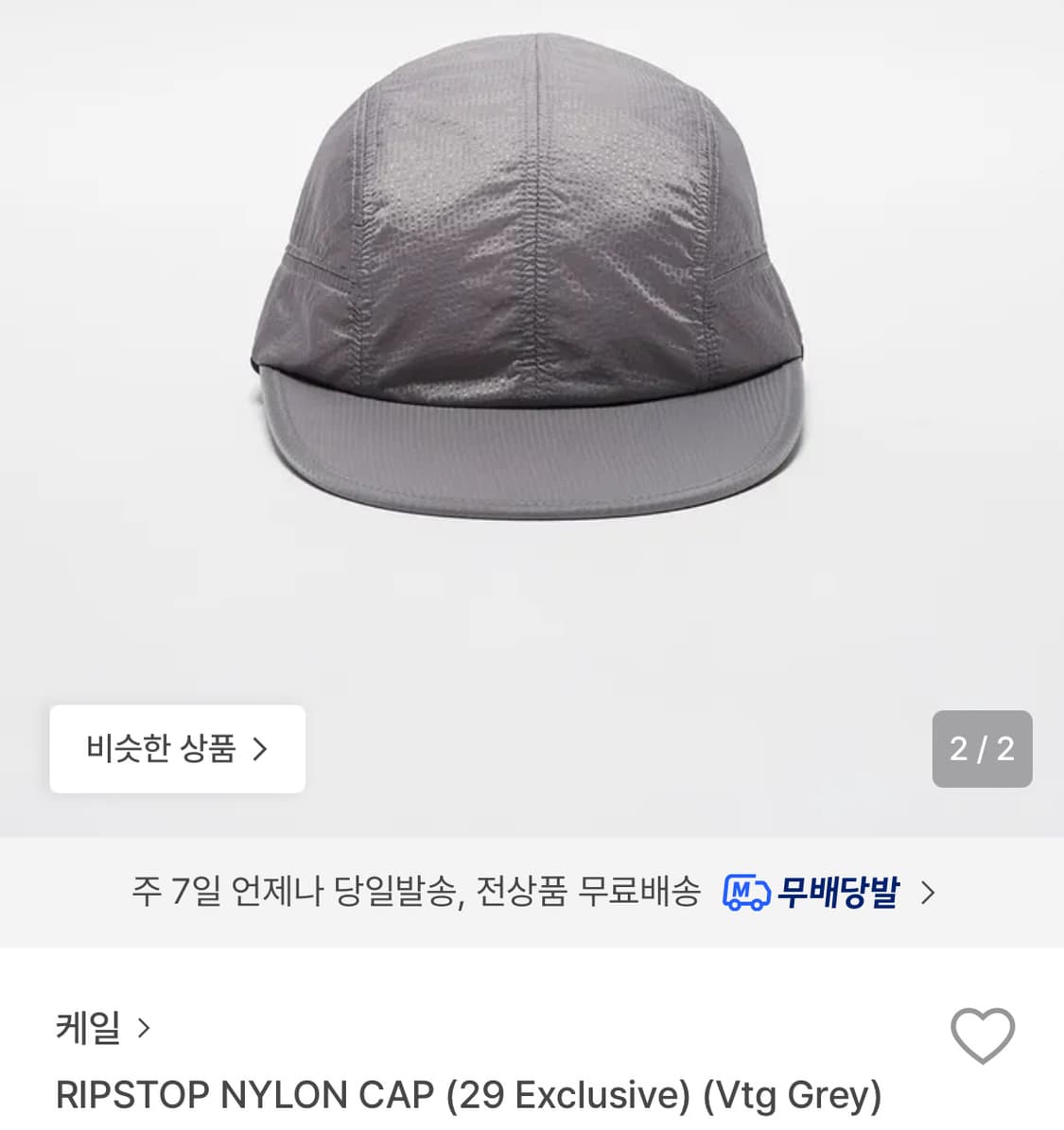The width and height of the screenshot is (1064, 1130).
Task: Tap the heart icon next to the product title
Action: (985, 1036)
